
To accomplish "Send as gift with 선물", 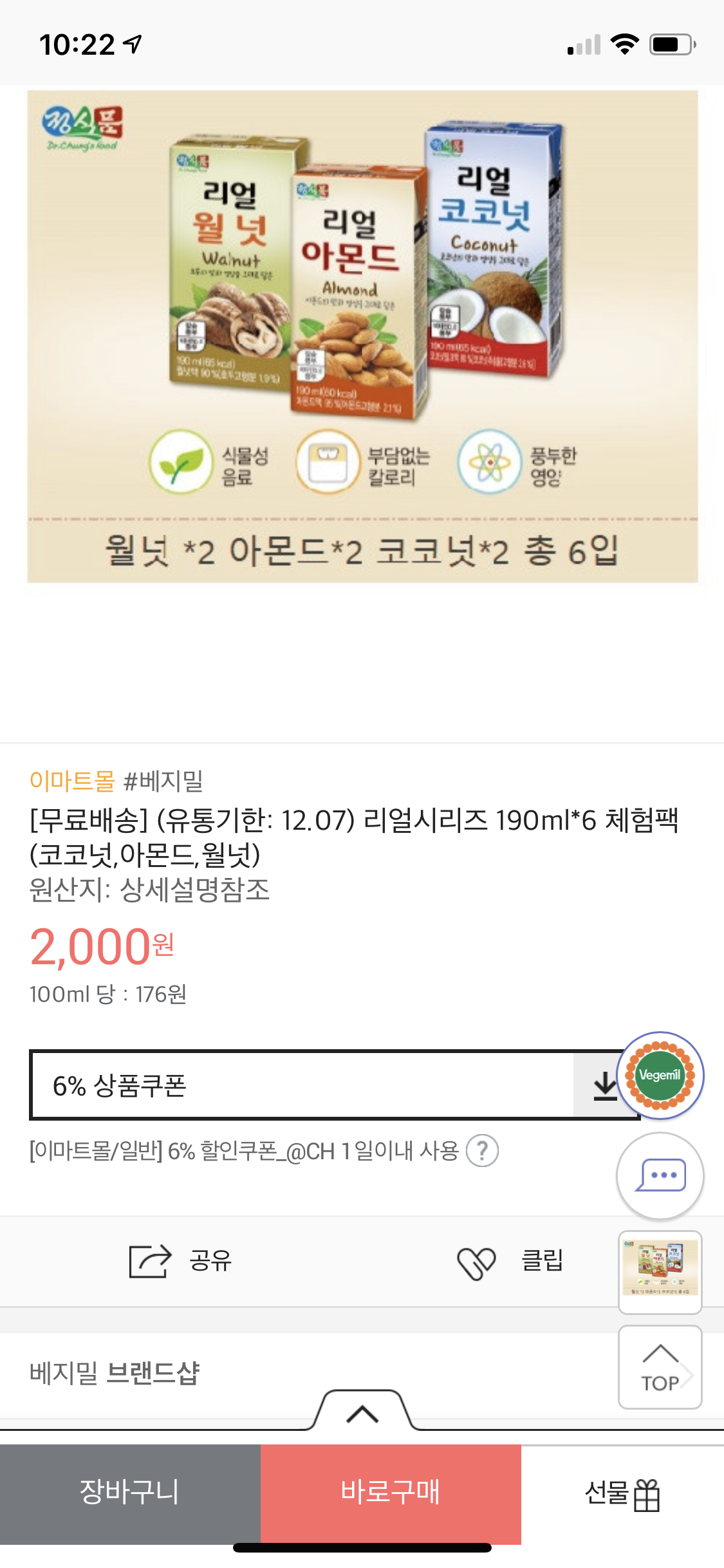I will tap(622, 1493).
